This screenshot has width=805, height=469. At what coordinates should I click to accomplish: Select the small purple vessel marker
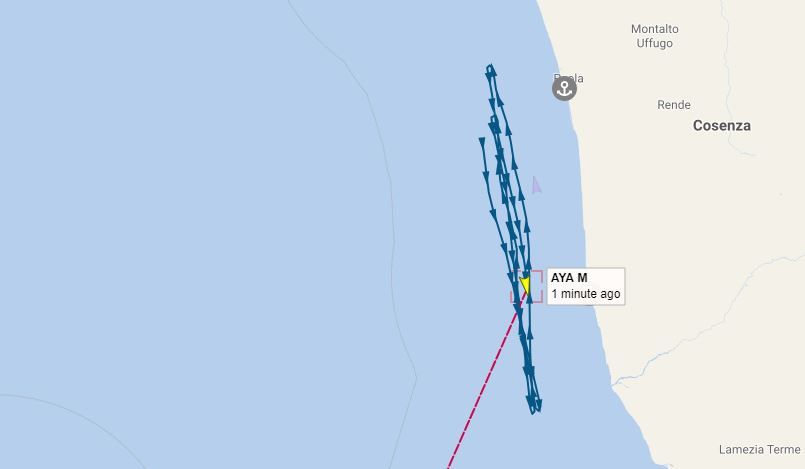click(x=536, y=185)
